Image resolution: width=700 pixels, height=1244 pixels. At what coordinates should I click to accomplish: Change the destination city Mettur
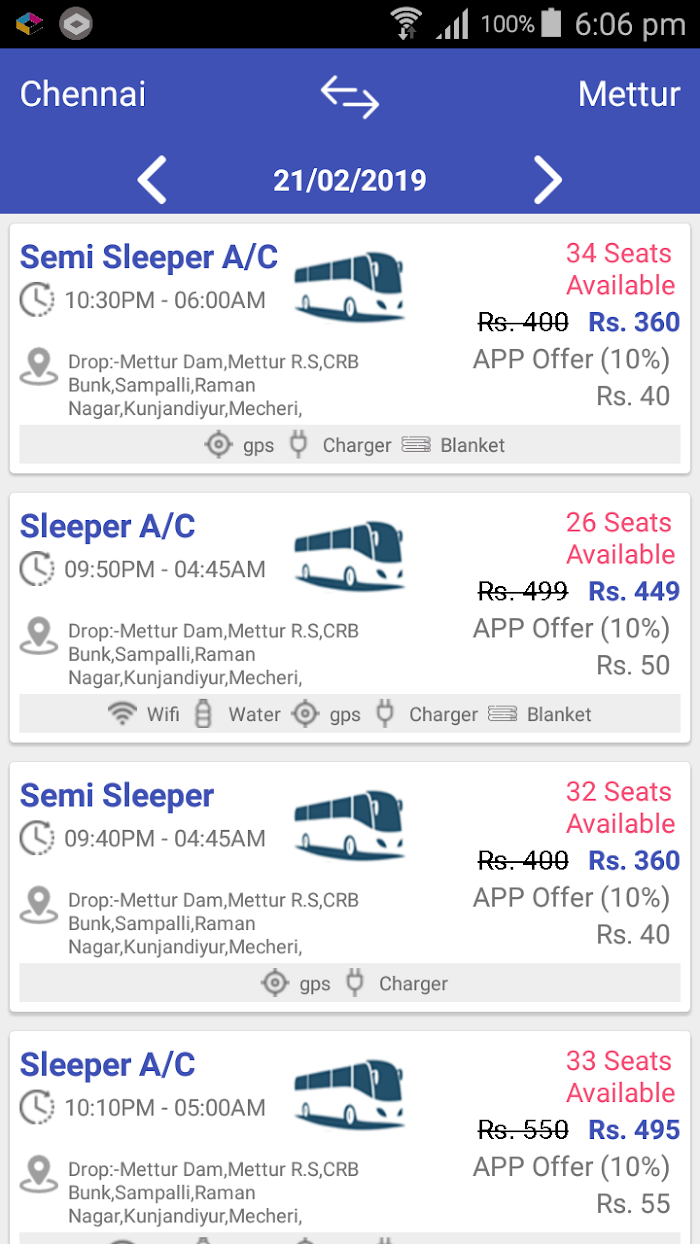click(629, 95)
